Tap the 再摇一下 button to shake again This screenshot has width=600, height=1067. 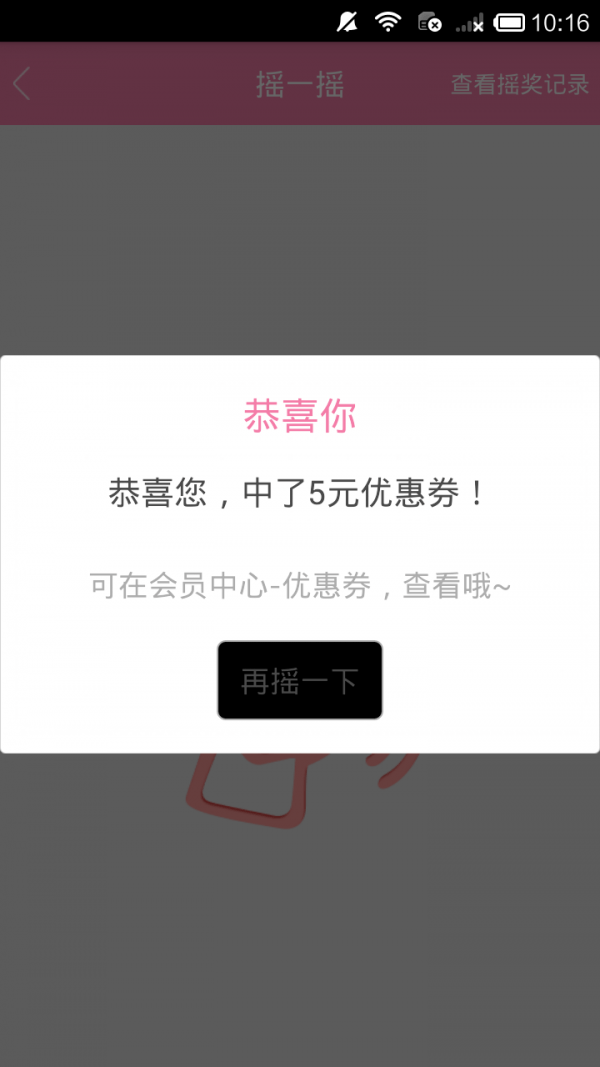click(299, 680)
